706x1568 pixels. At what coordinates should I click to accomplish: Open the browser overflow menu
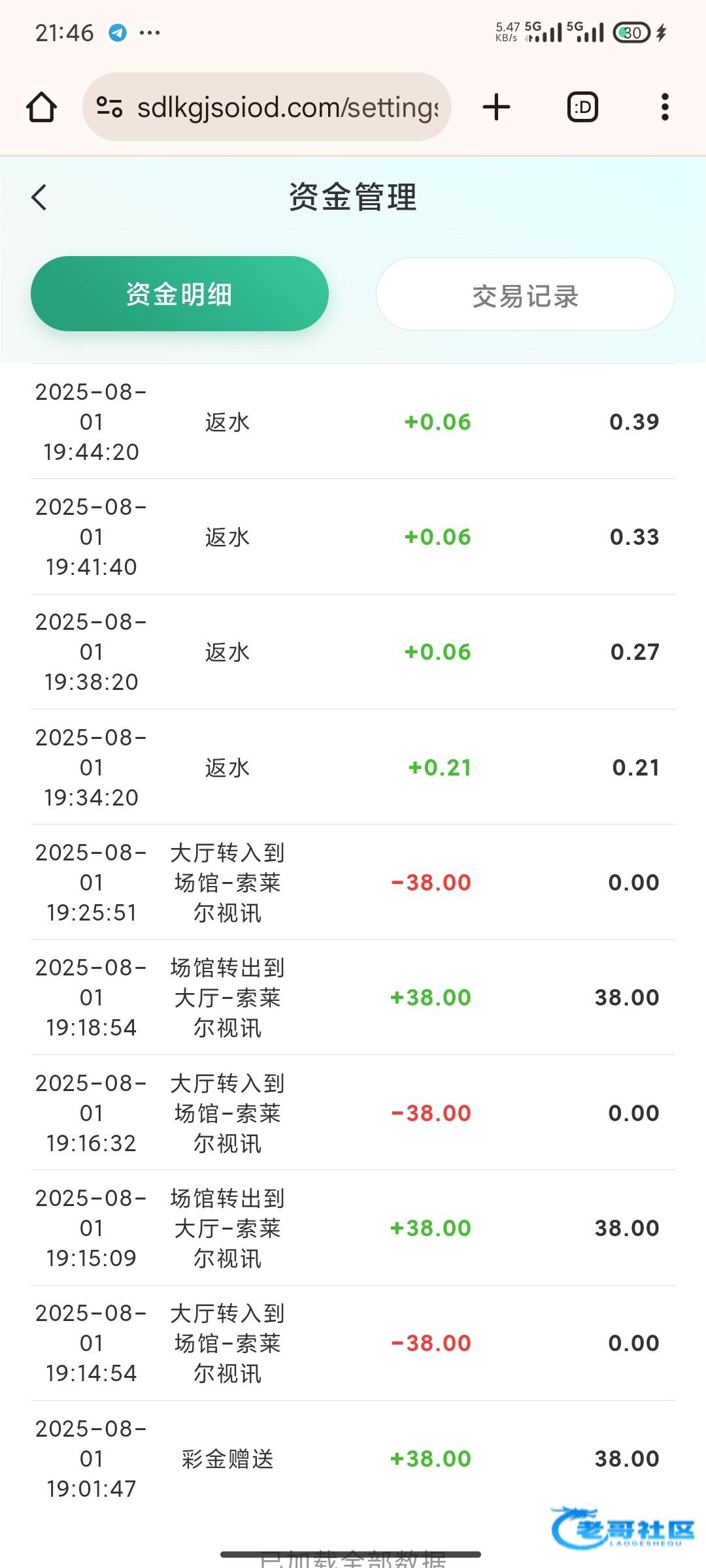click(x=665, y=107)
